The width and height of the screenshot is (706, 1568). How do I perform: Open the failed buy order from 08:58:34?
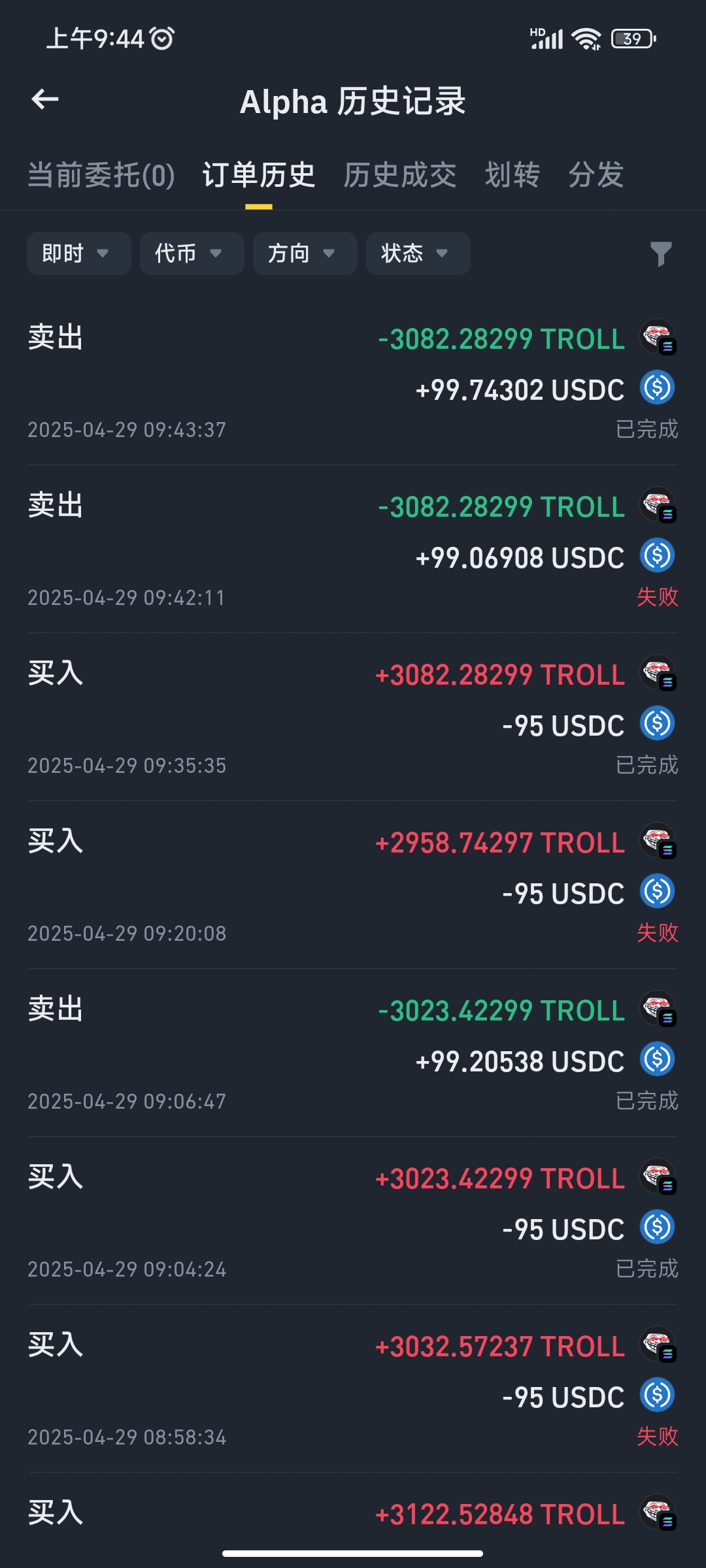point(353,1389)
